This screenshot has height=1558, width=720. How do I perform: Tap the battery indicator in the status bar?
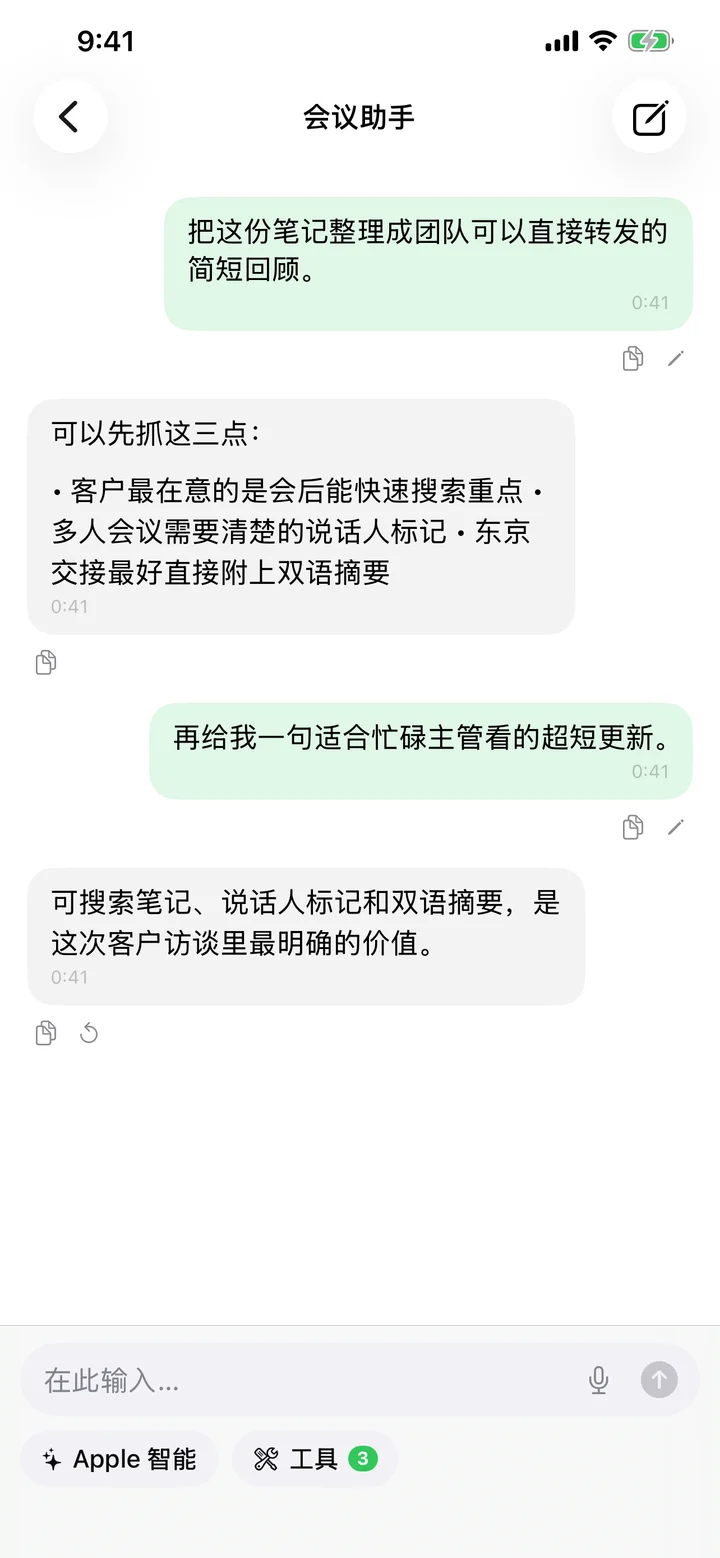pyautogui.click(x=649, y=40)
